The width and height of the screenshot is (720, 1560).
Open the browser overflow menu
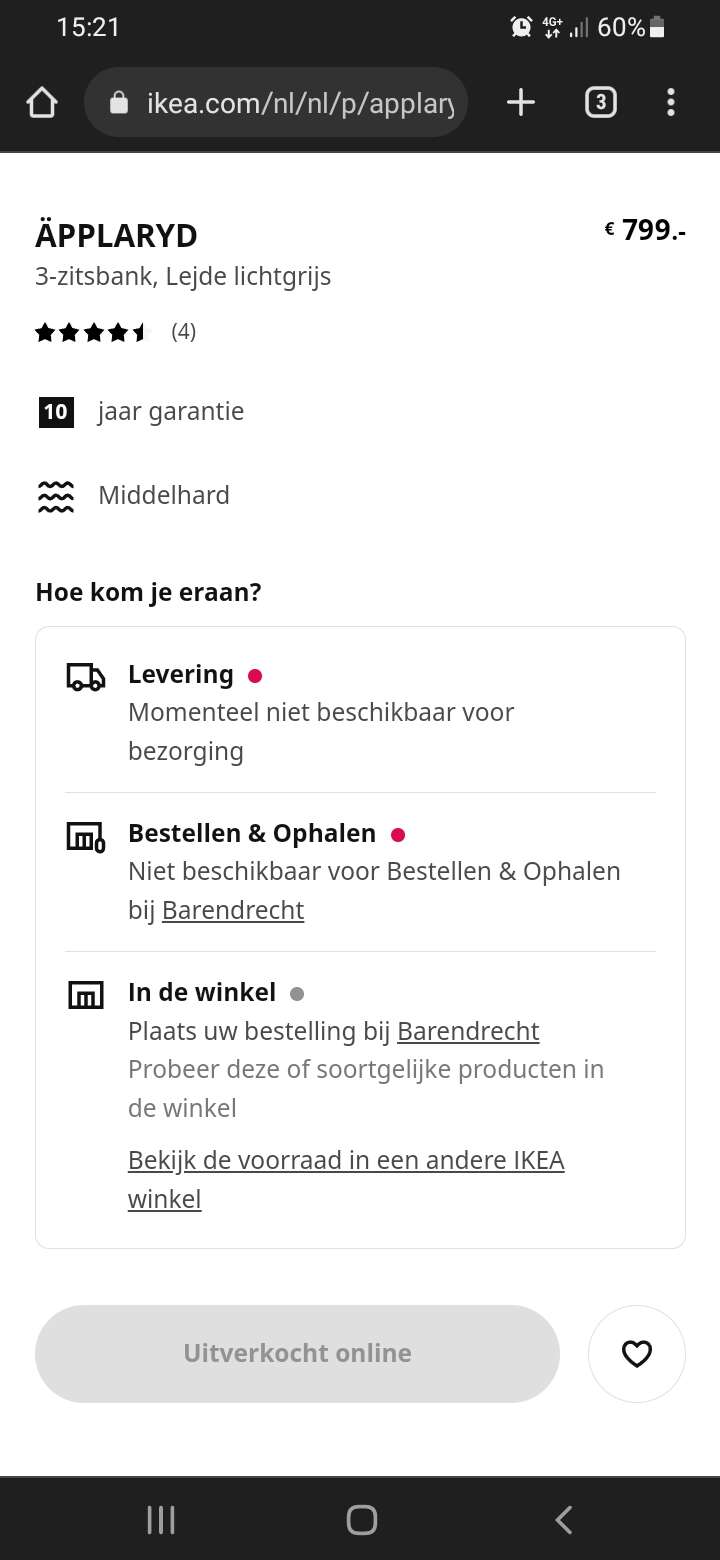(670, 102)
